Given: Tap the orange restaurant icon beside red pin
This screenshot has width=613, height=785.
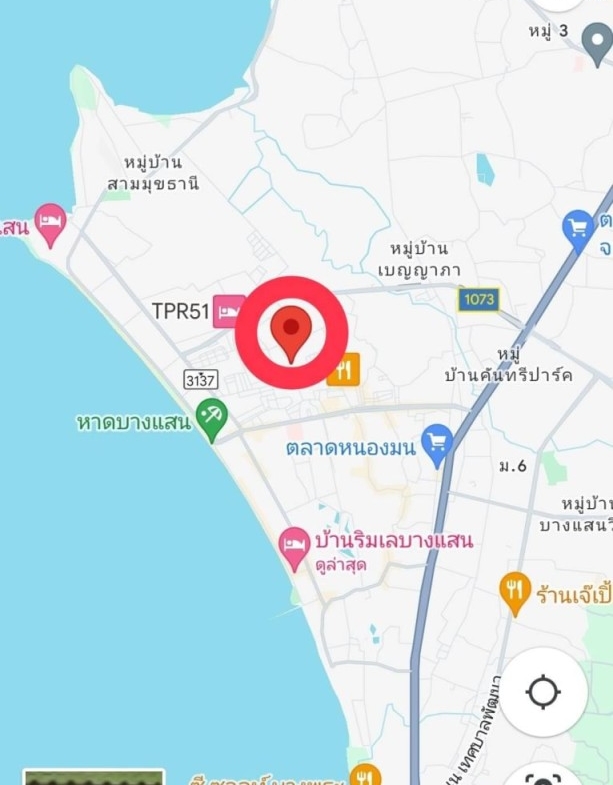Looking at the screenshot, I should (343, 369).
